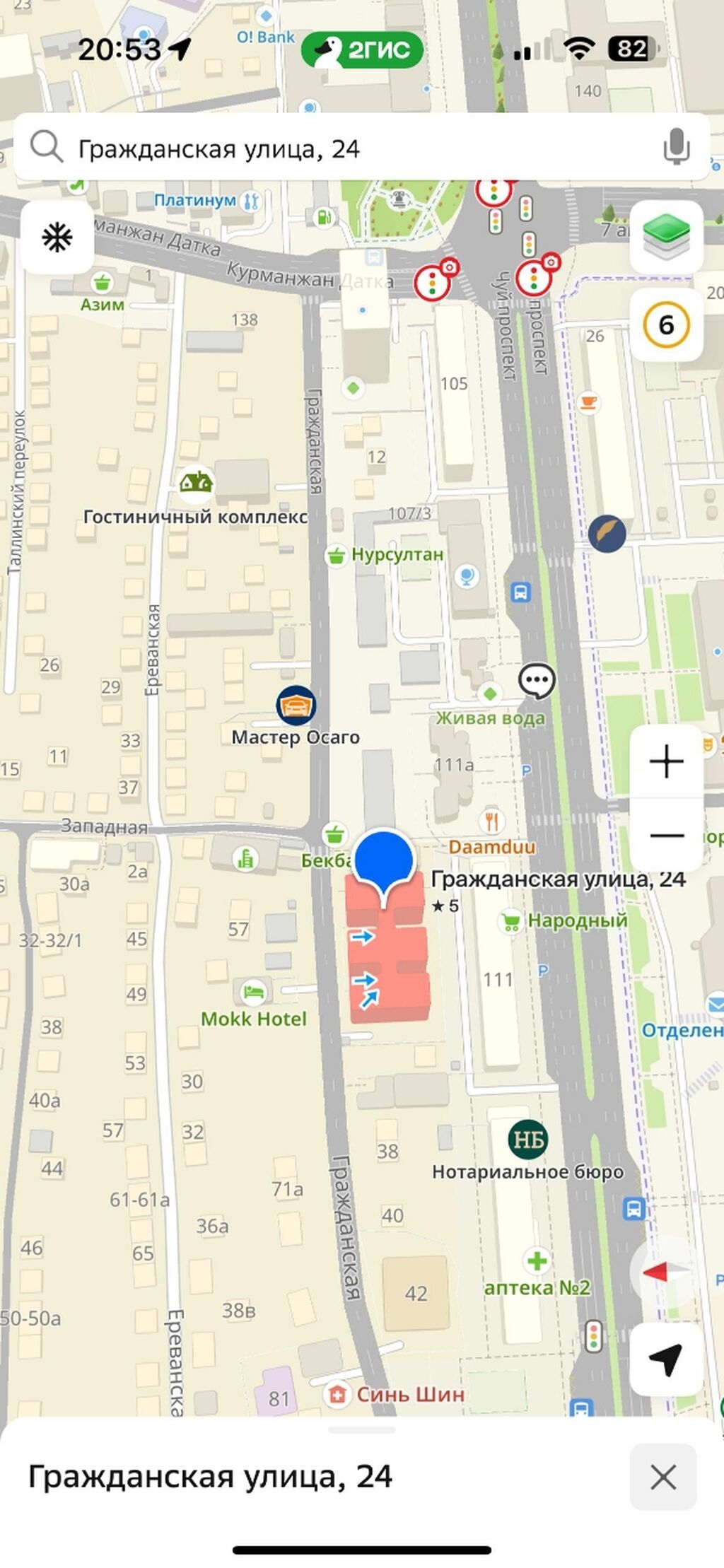Tap the Народный supermarket marker
The image size is (724, 1568).
(510, 921)
